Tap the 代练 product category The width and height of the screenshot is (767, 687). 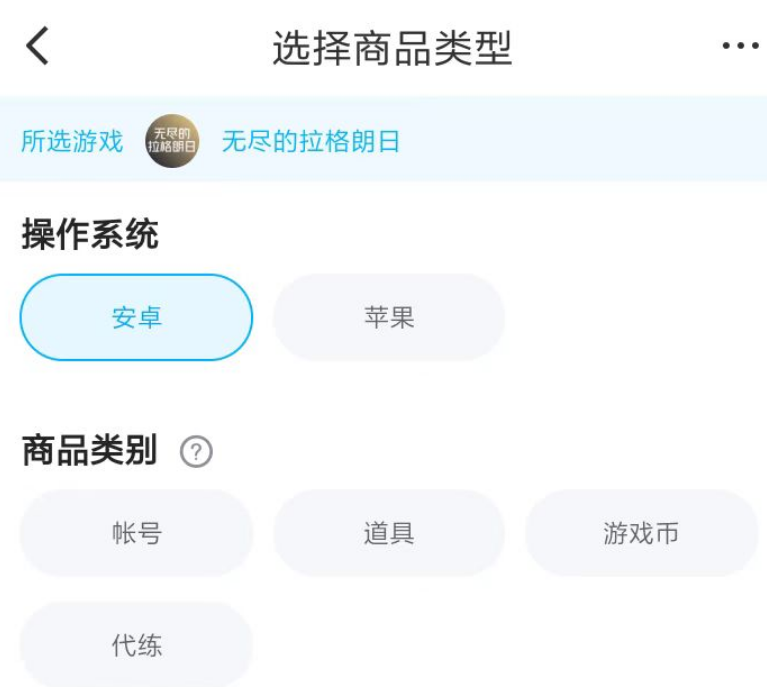[x=136, y=645]
